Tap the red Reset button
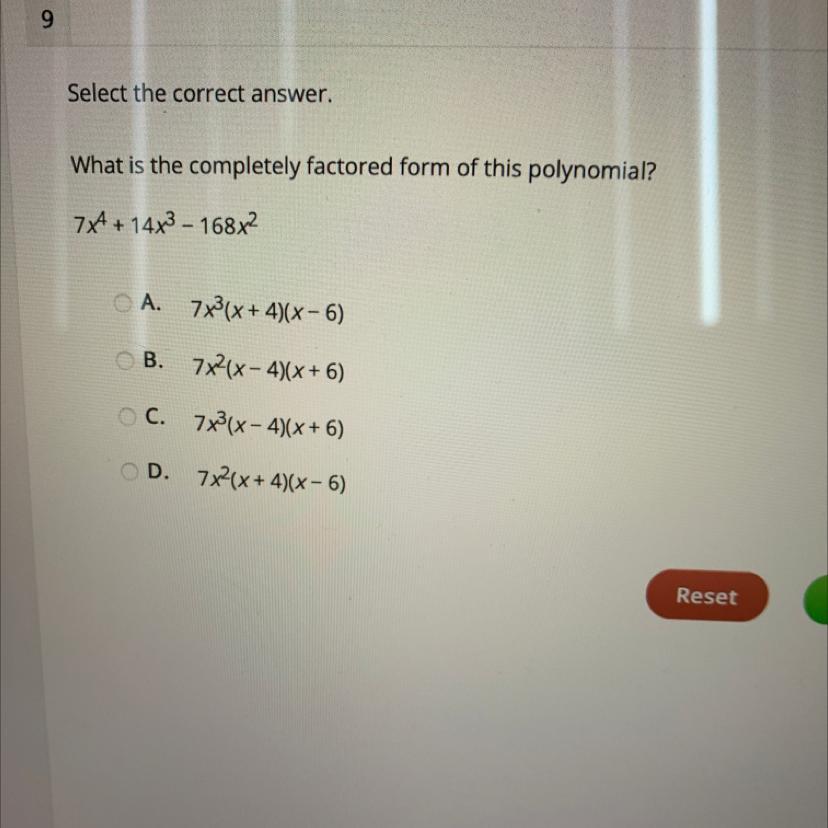This screenshot has height=828, width=828. pos(706,596)
